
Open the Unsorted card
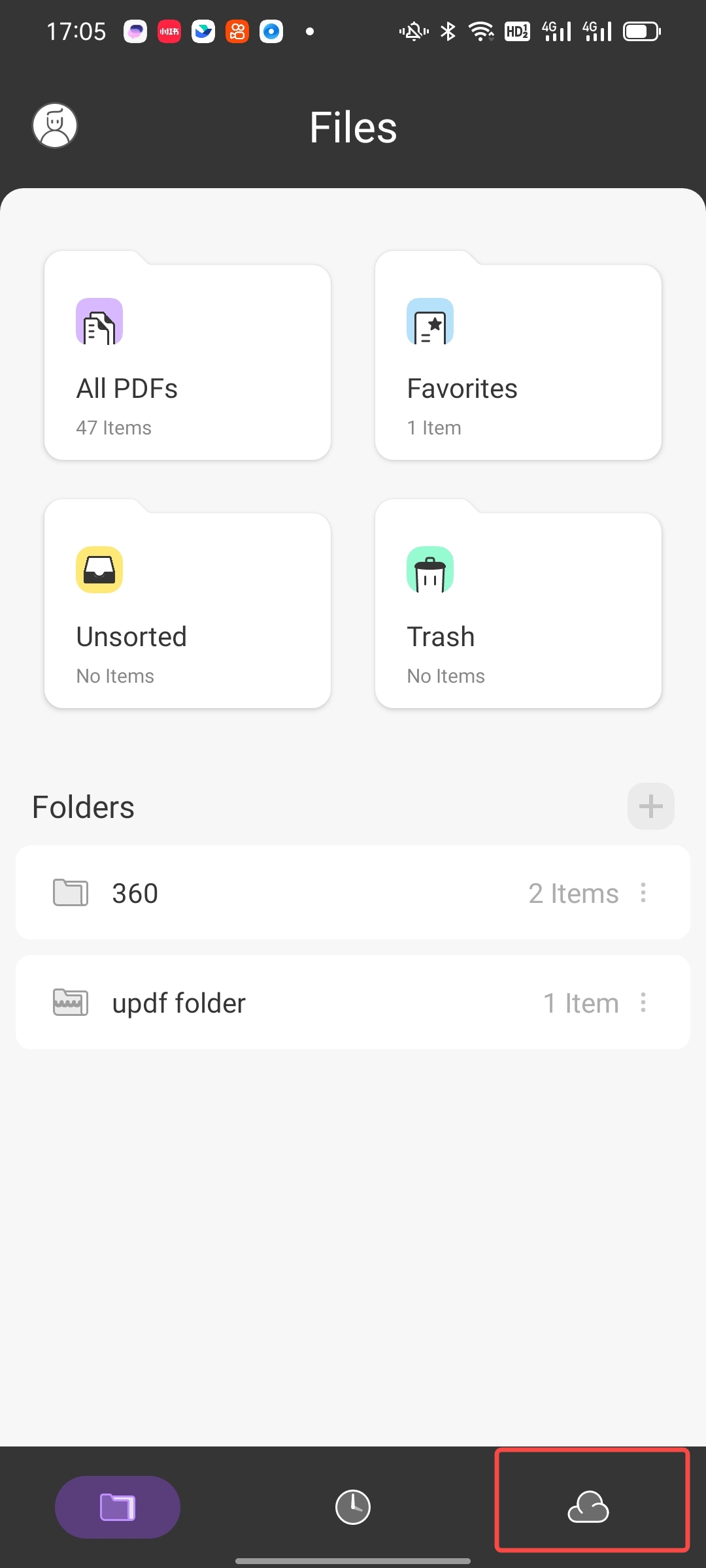click(188, 610)
